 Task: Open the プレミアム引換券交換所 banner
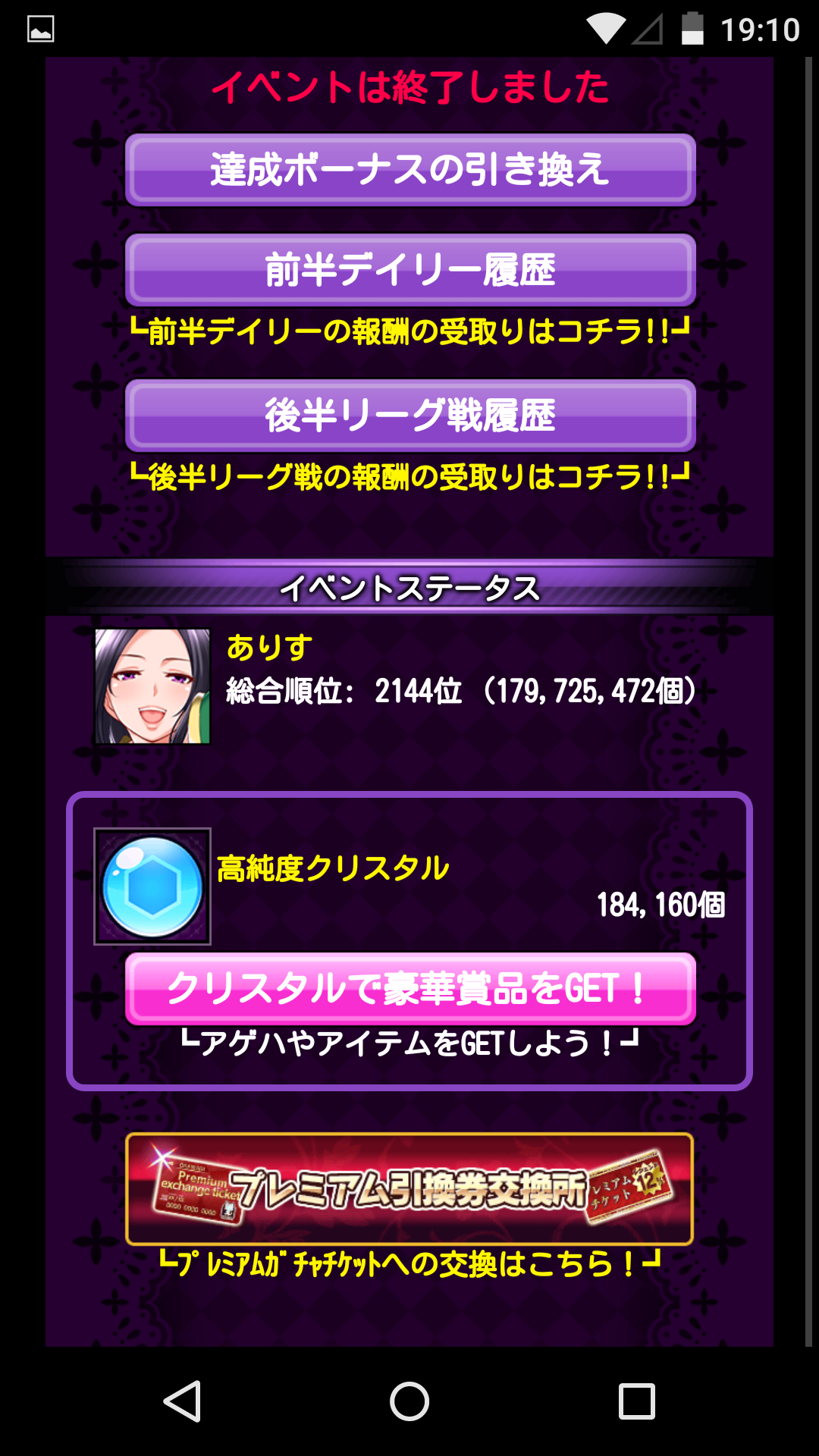coord(409,1188)
